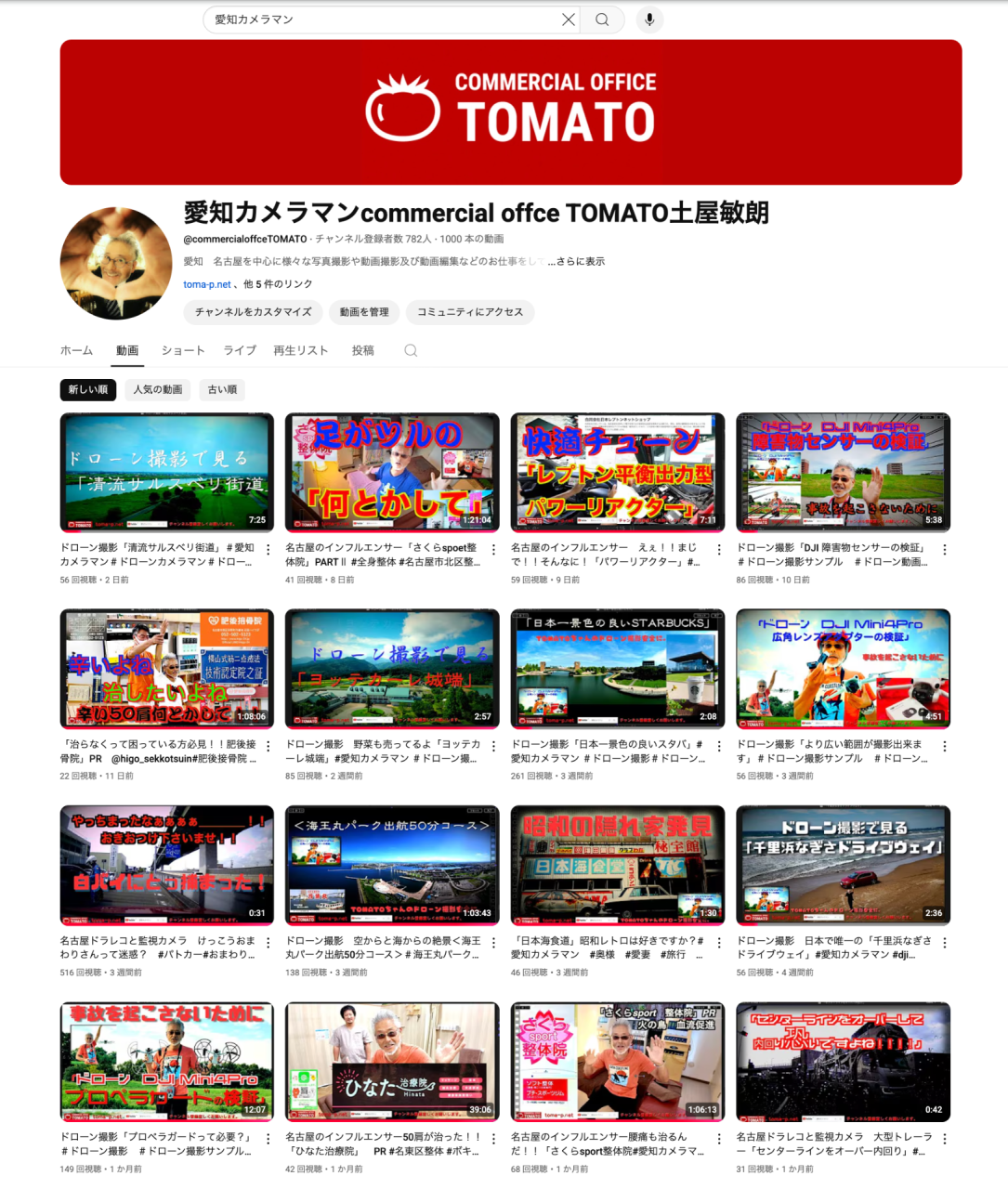Play the 清流サルスベリ街道 drone video

tap(166, 472)
